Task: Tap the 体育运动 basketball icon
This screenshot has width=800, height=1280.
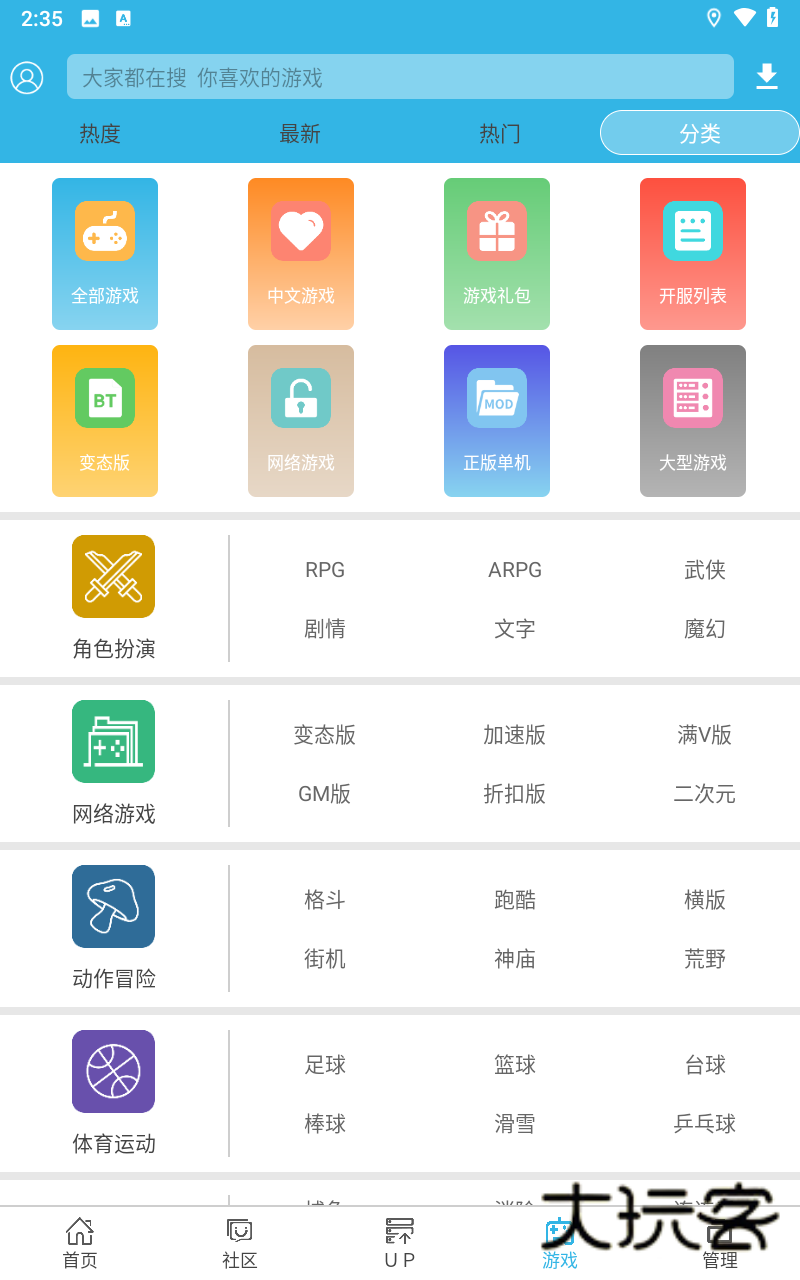Action: 113,1071
